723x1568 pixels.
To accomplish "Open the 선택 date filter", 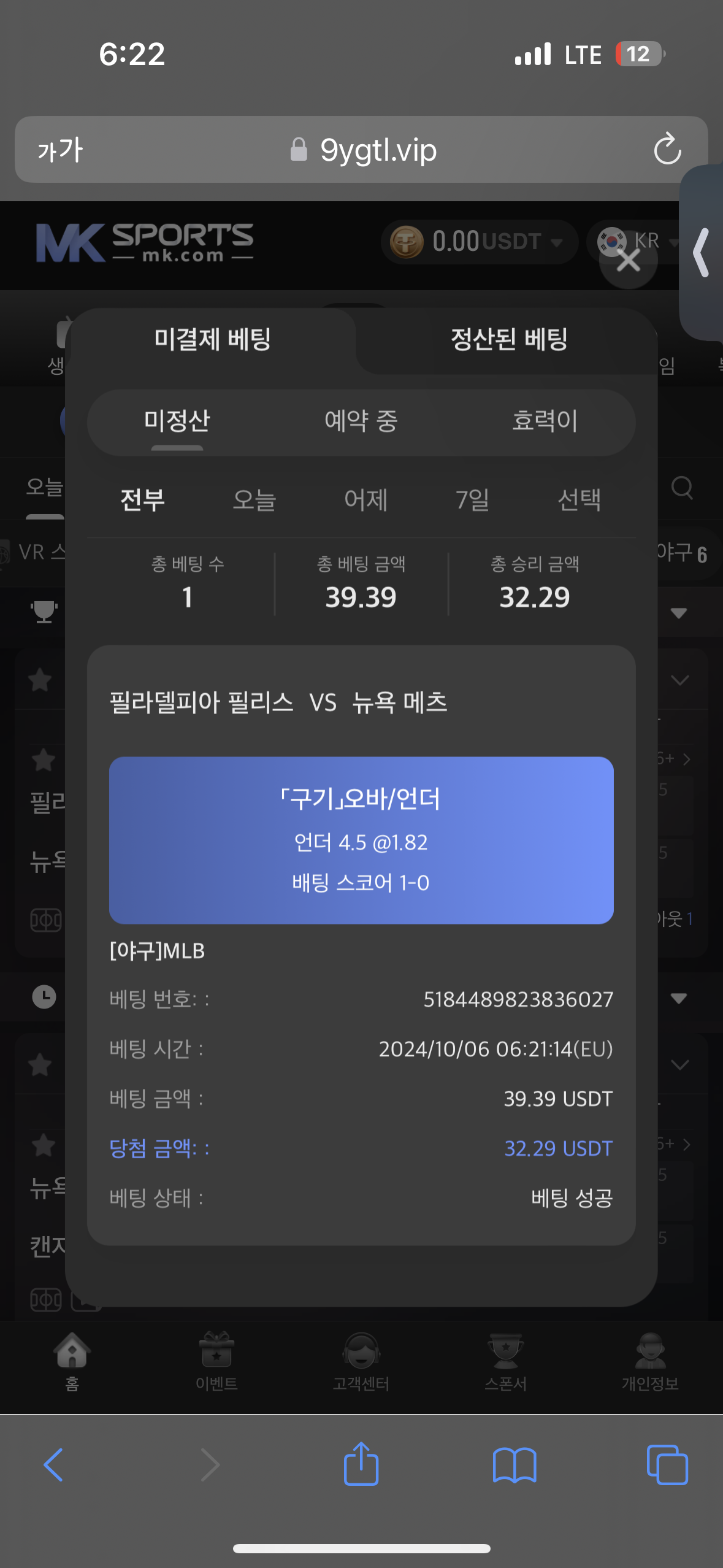I will click(x=579, y=500).
